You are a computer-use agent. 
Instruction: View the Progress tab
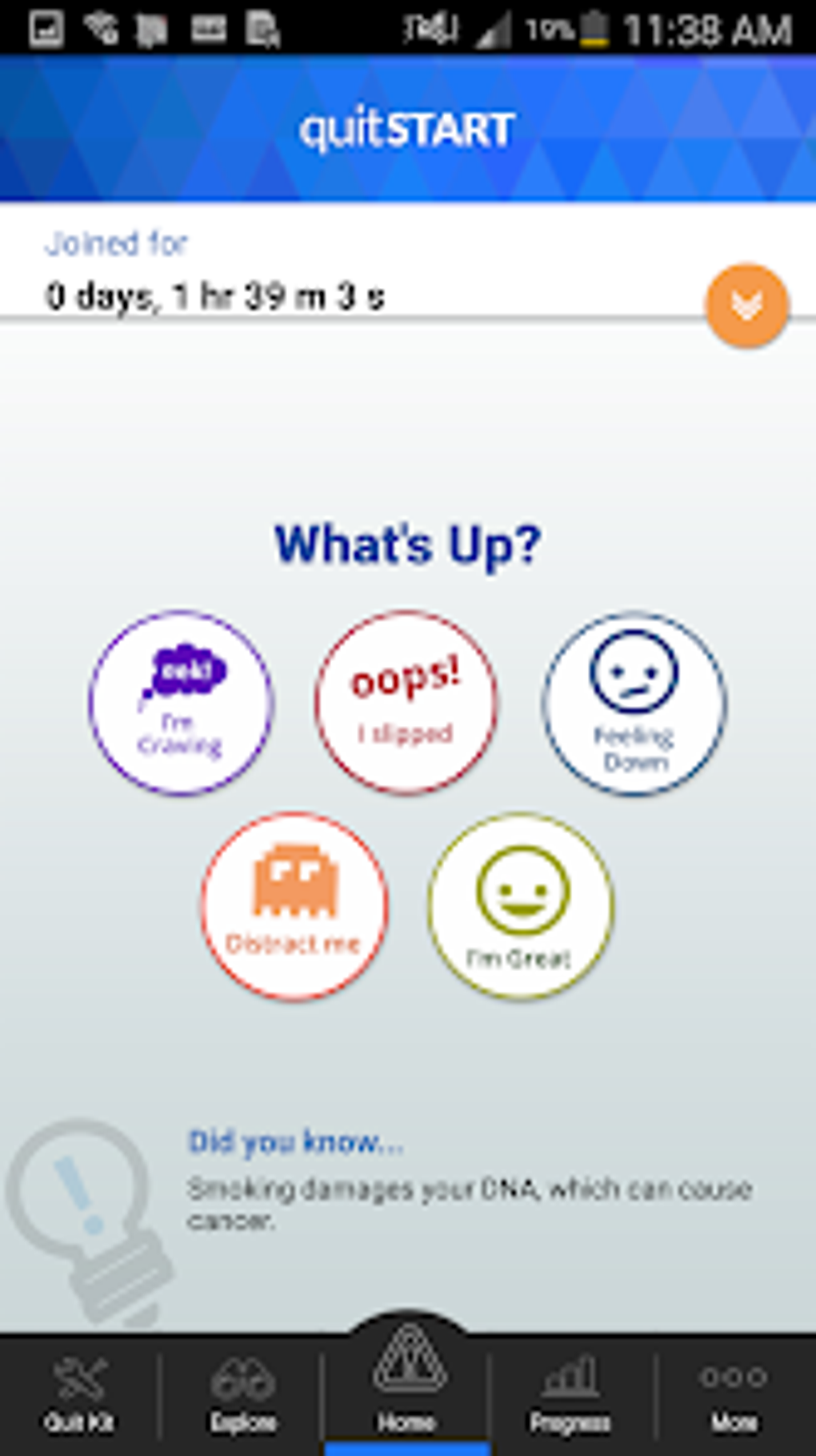[570, 1394]
